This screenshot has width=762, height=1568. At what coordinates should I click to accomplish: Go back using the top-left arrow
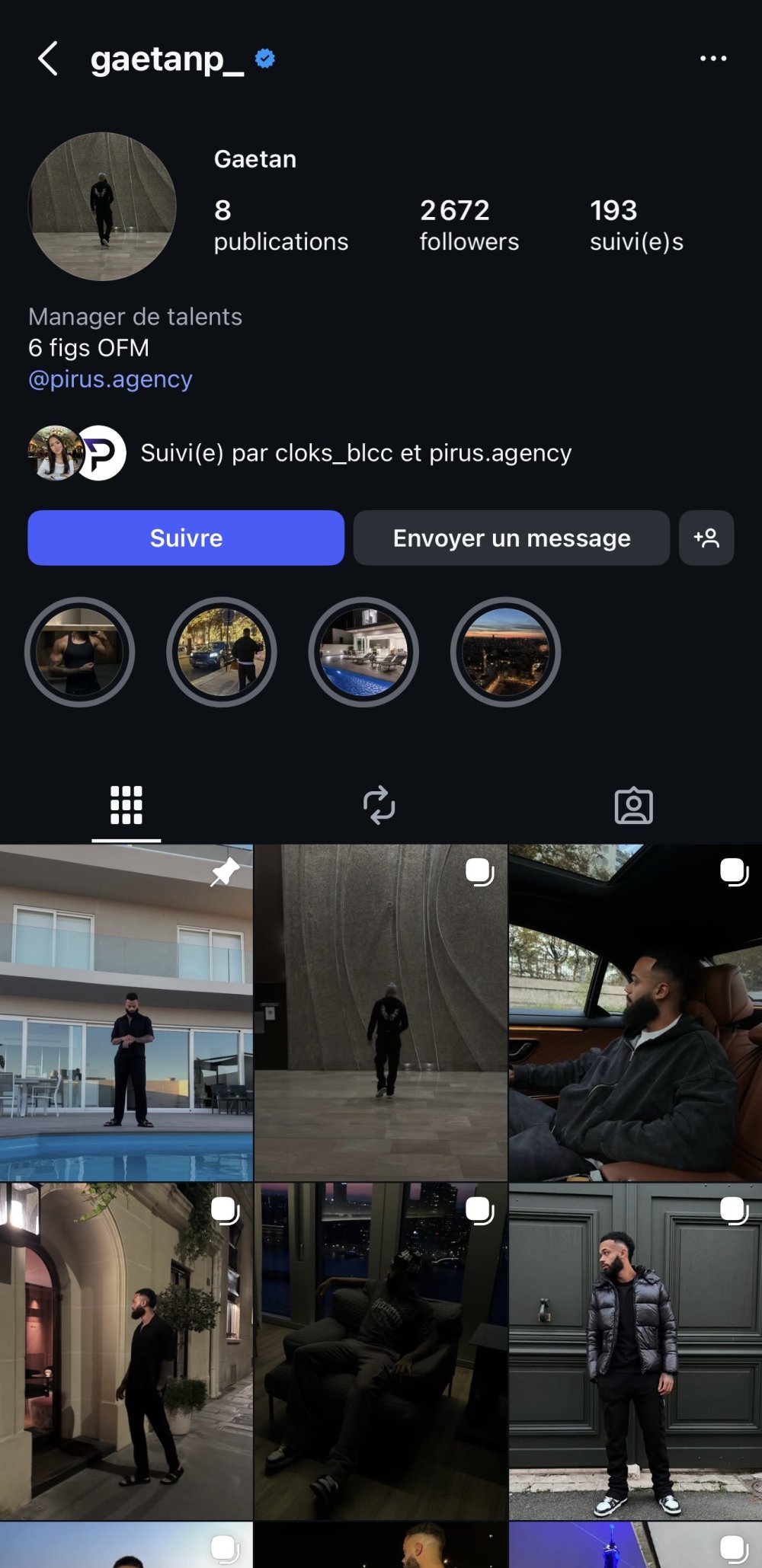pyautogui.click(x=48, y=59)
